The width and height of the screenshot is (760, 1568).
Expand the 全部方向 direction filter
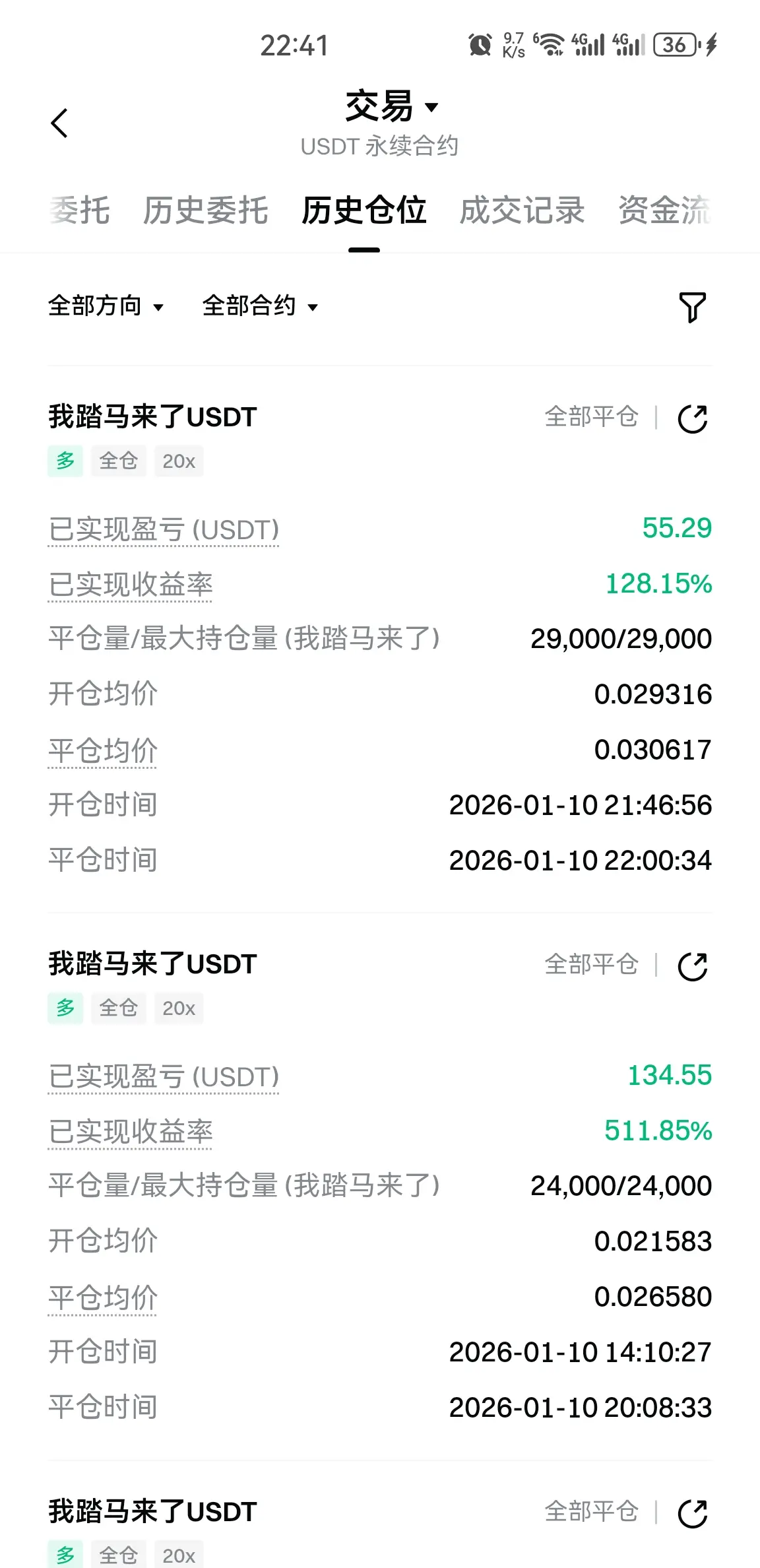coord(106,306)
